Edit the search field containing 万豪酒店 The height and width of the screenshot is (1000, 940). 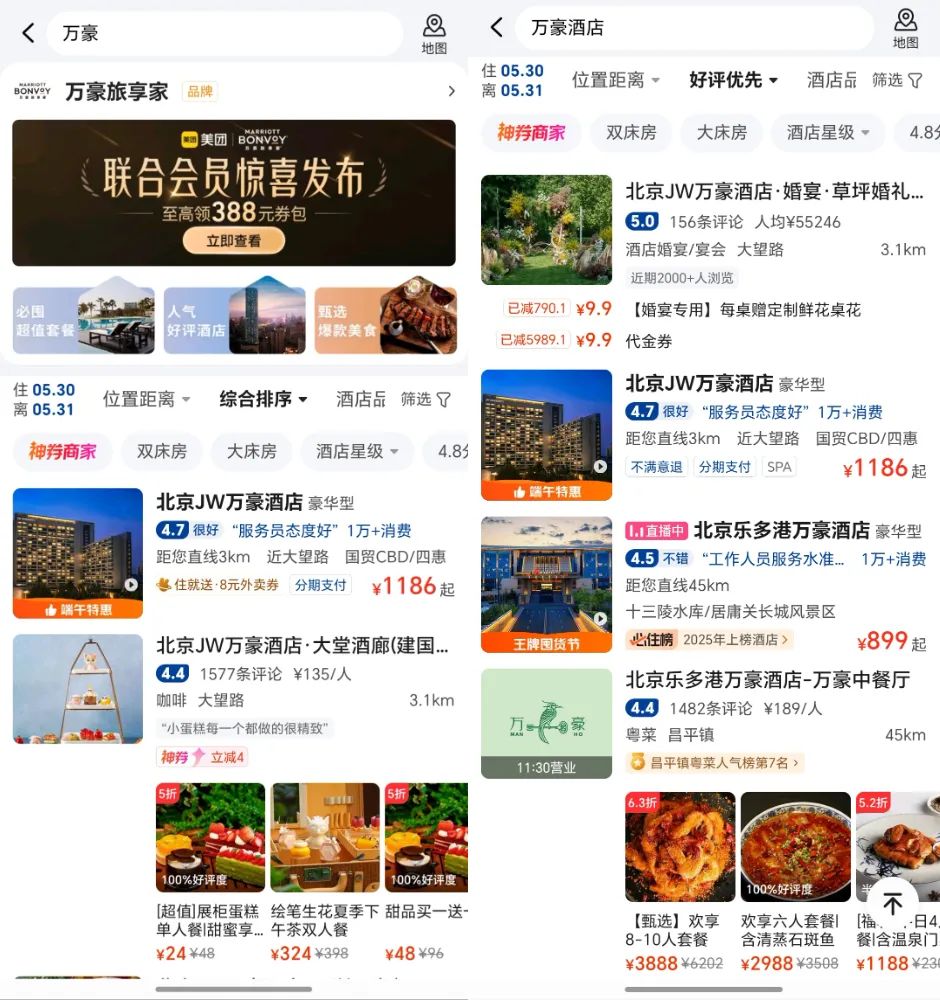point(690,28)
